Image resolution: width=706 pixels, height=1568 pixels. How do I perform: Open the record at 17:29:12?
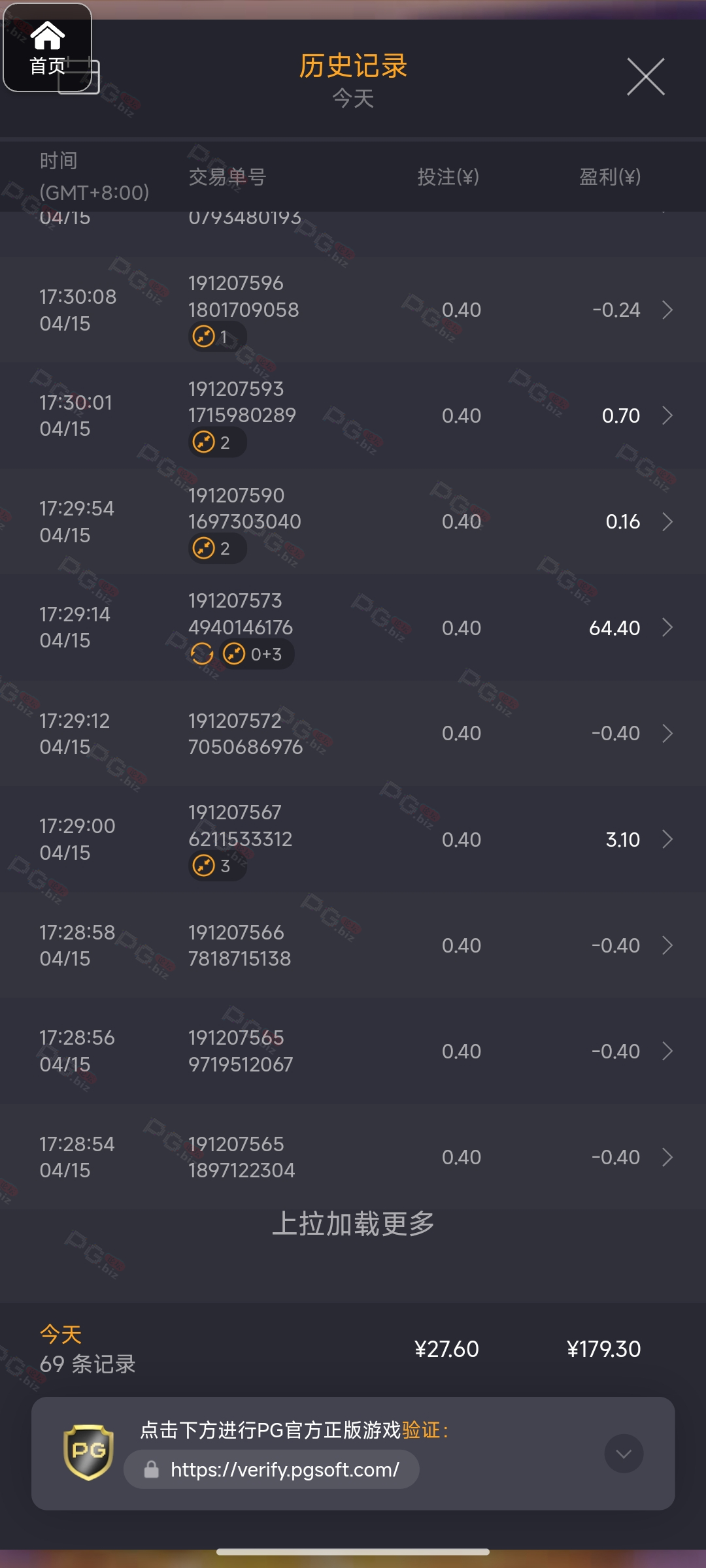point(353,733)
